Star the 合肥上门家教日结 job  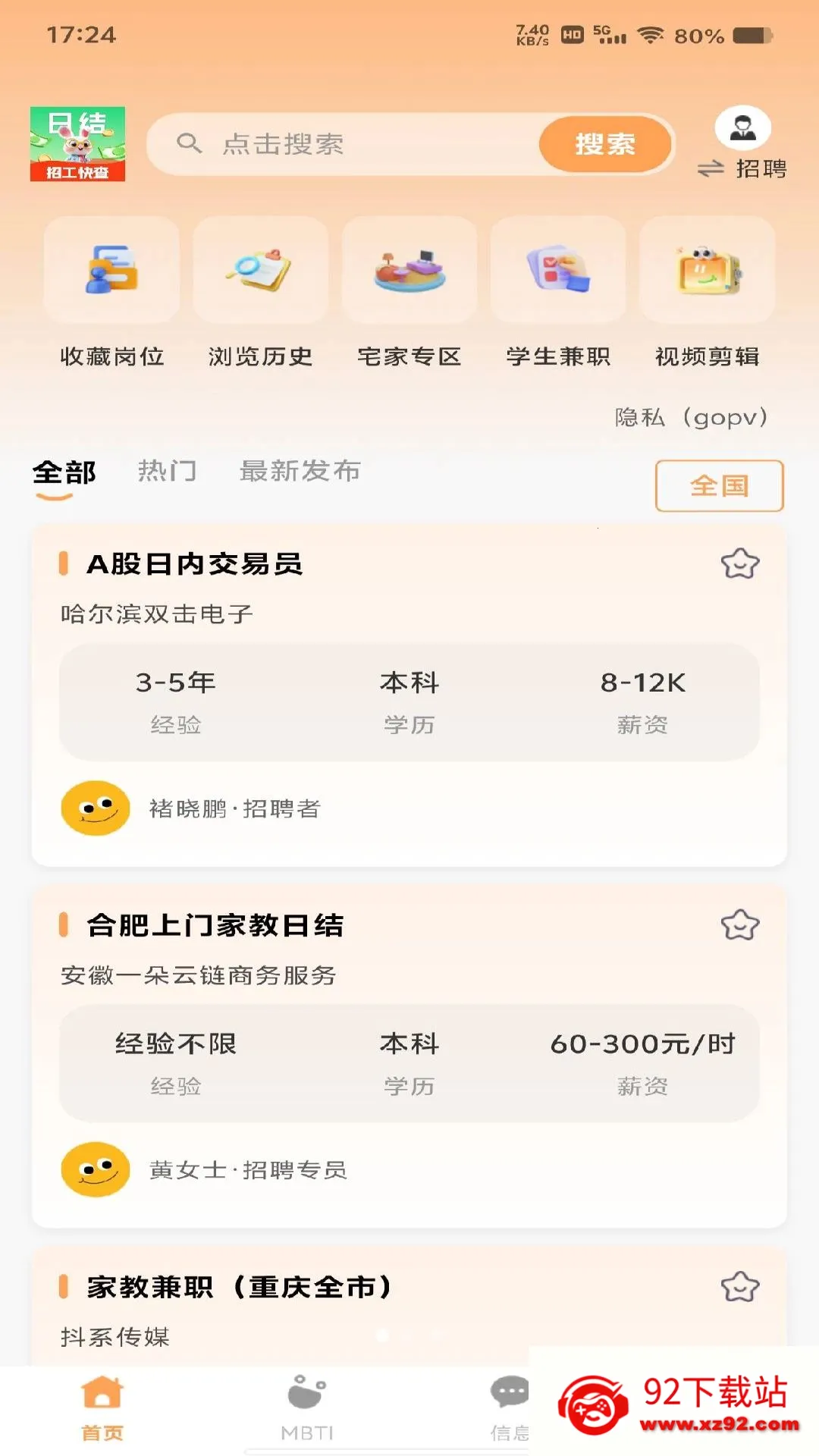[x=739, y=925]
